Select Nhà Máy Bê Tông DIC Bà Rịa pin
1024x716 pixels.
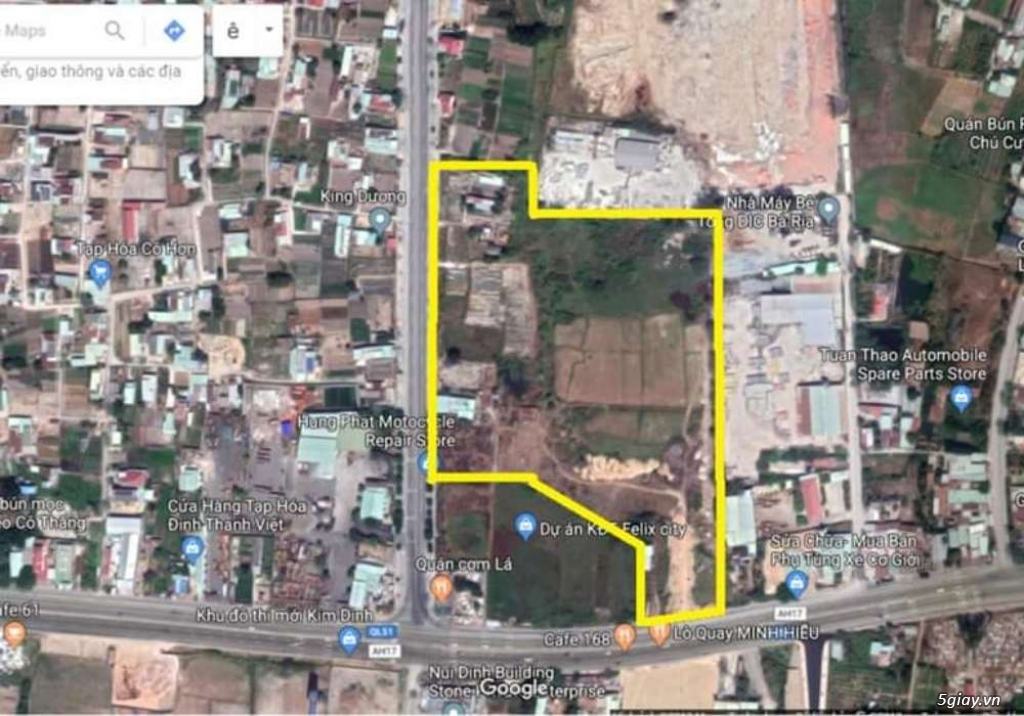[x=828, y=210]
